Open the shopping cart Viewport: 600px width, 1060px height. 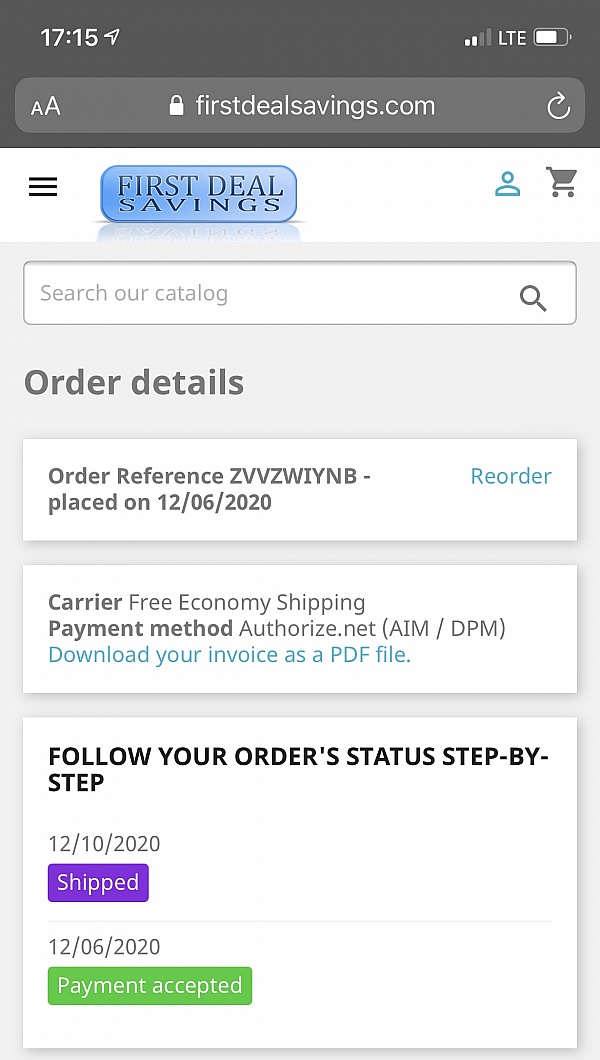(562, 182)
